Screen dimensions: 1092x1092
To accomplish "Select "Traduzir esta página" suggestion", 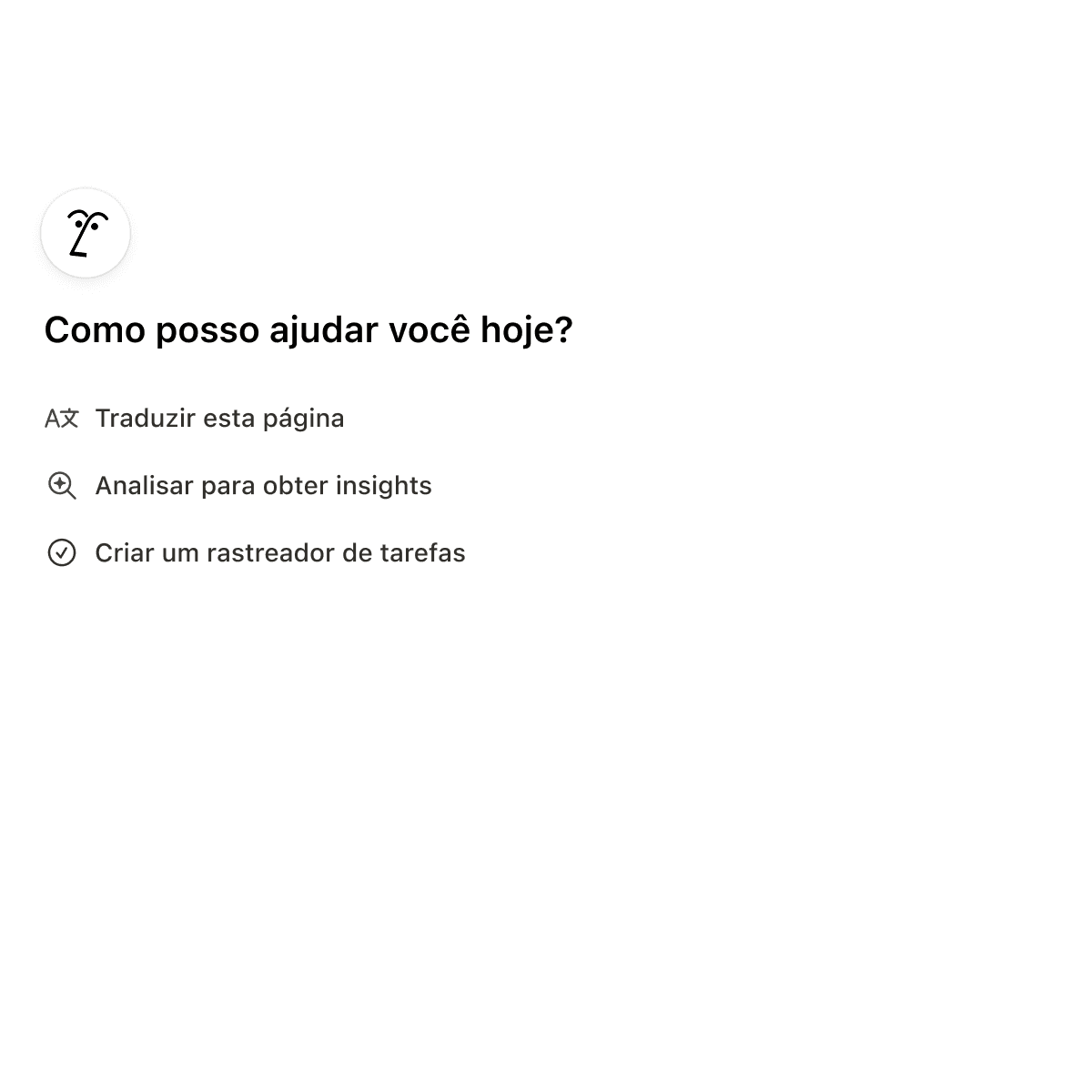I will click(218, 419).
